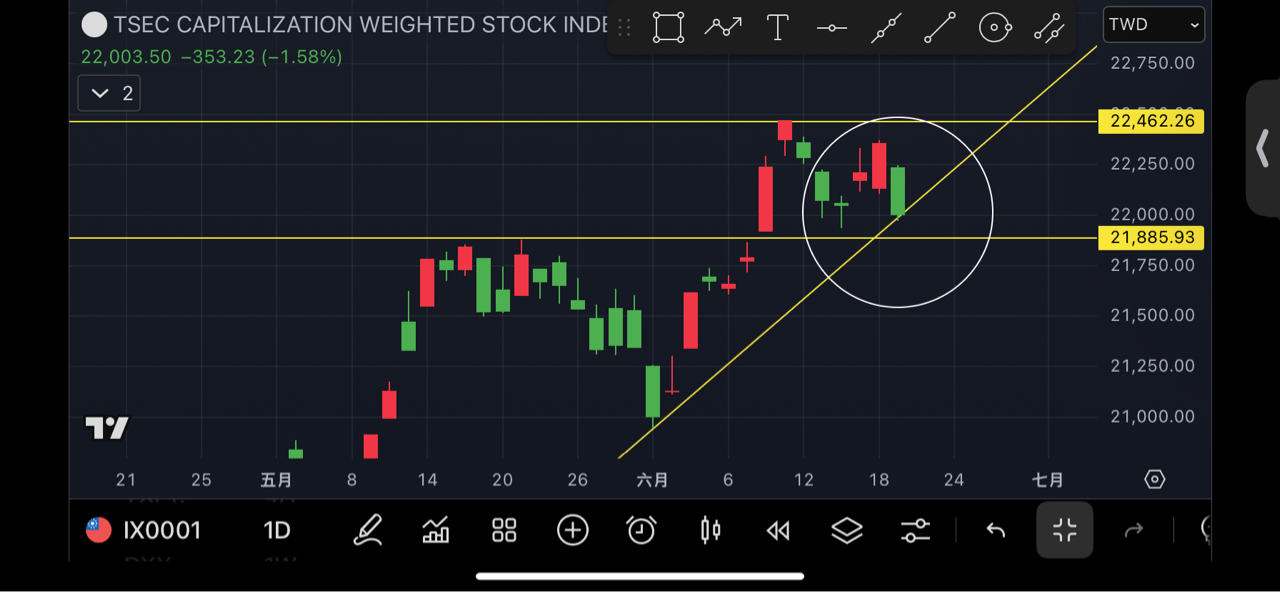Open the indicators menu

click(x=436, y=530)
